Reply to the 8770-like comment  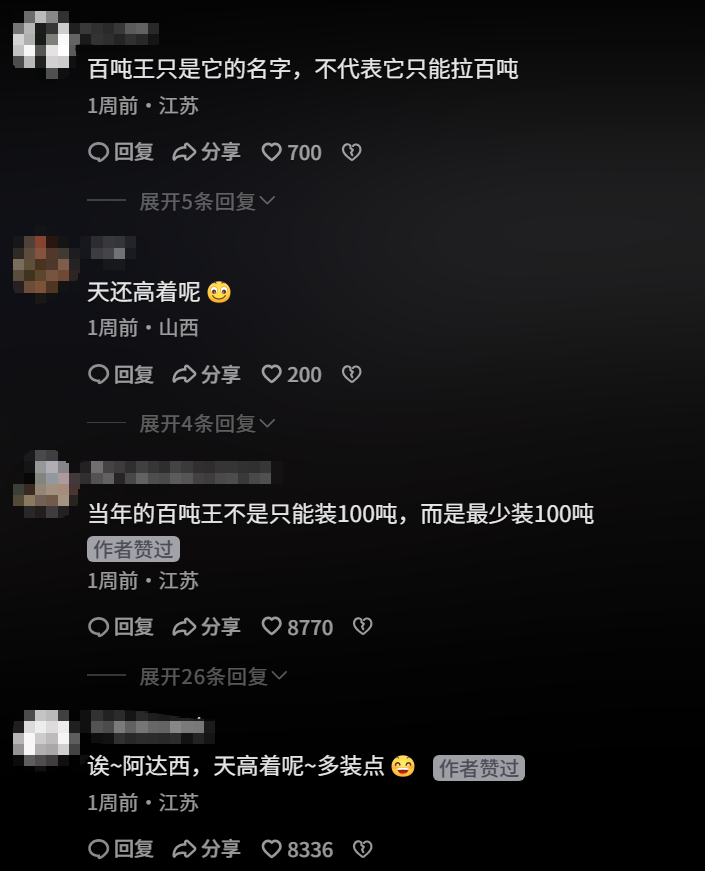click(121, 627)
